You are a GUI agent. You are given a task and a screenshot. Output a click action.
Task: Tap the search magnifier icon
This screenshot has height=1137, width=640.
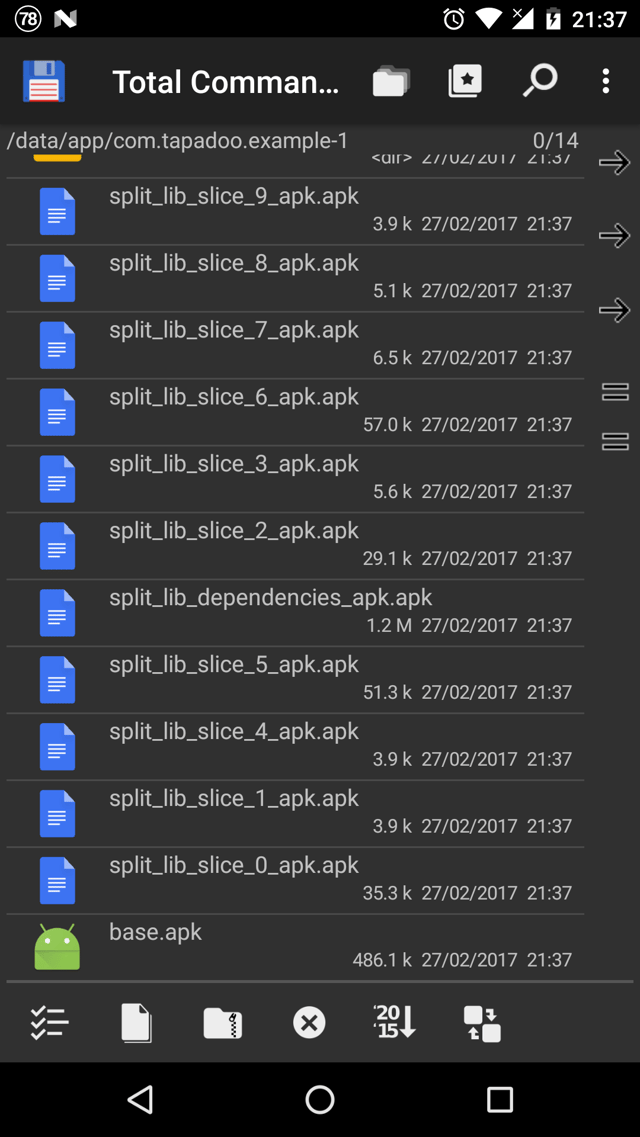tap(540, 82)
